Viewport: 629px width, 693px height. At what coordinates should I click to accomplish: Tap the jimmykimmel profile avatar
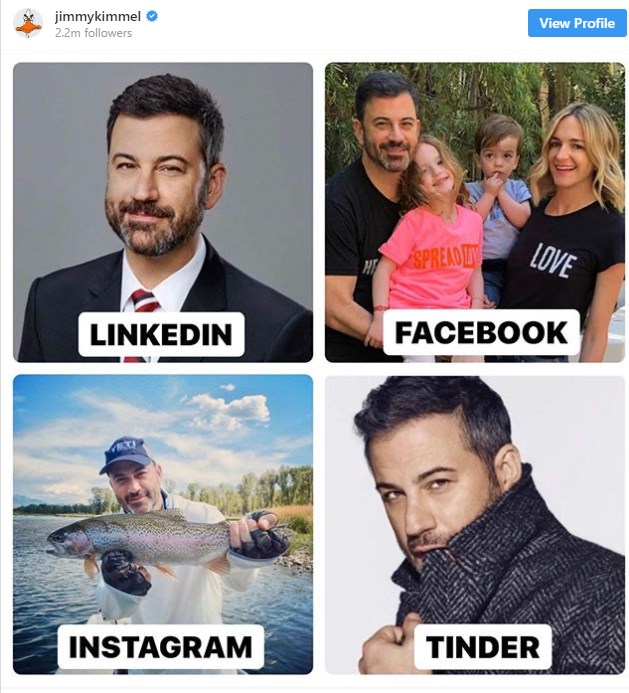tap(29, 23)
